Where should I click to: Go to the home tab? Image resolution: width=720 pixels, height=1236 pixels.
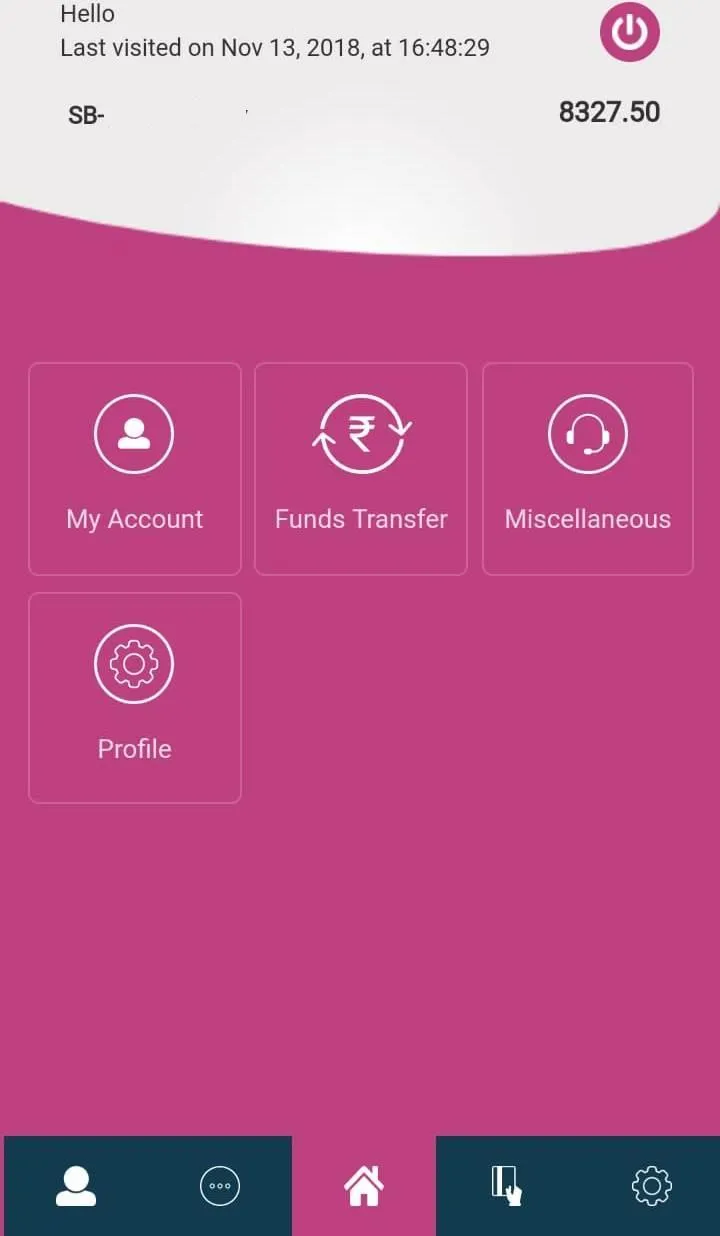click(364, 1186)
